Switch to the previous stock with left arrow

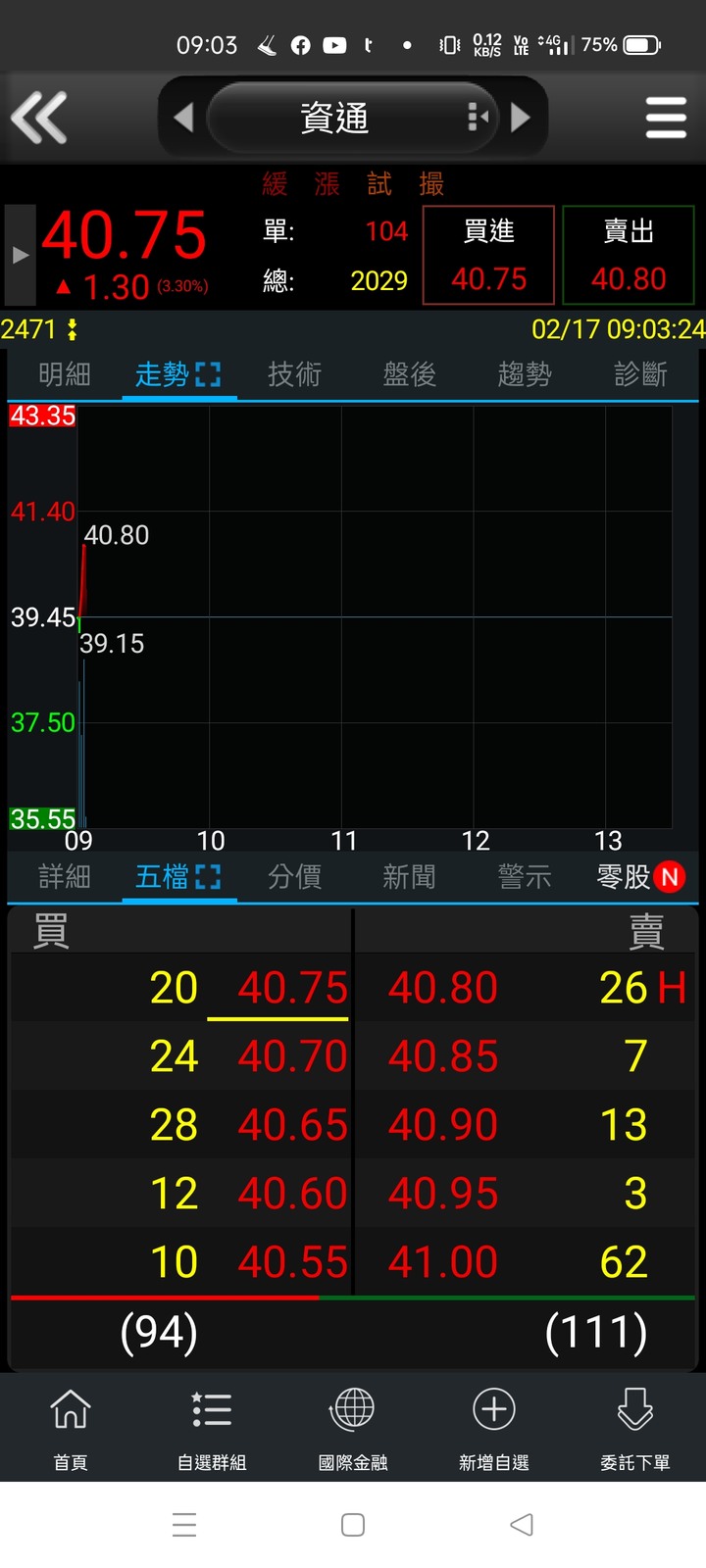pos(183,118)
